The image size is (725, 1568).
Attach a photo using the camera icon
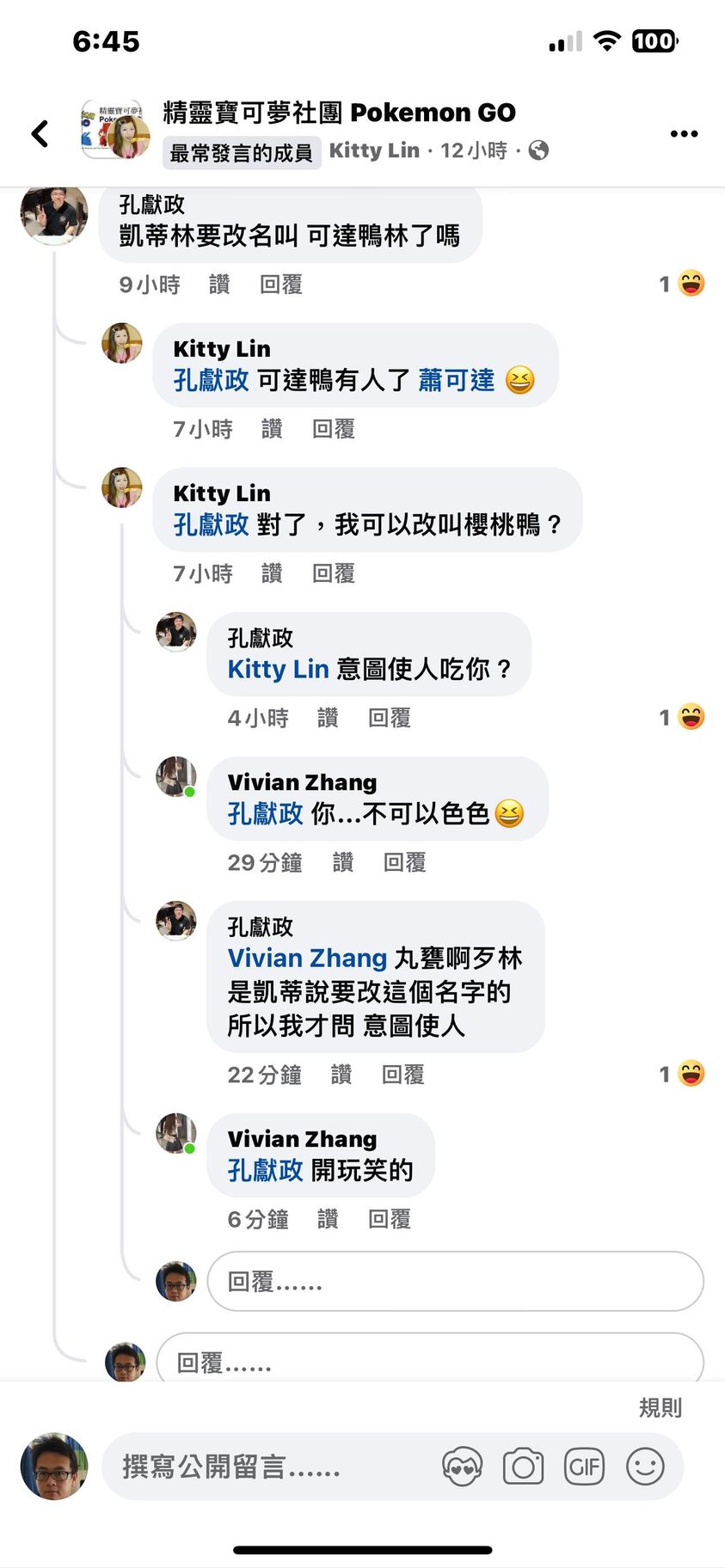(523, 1467)
